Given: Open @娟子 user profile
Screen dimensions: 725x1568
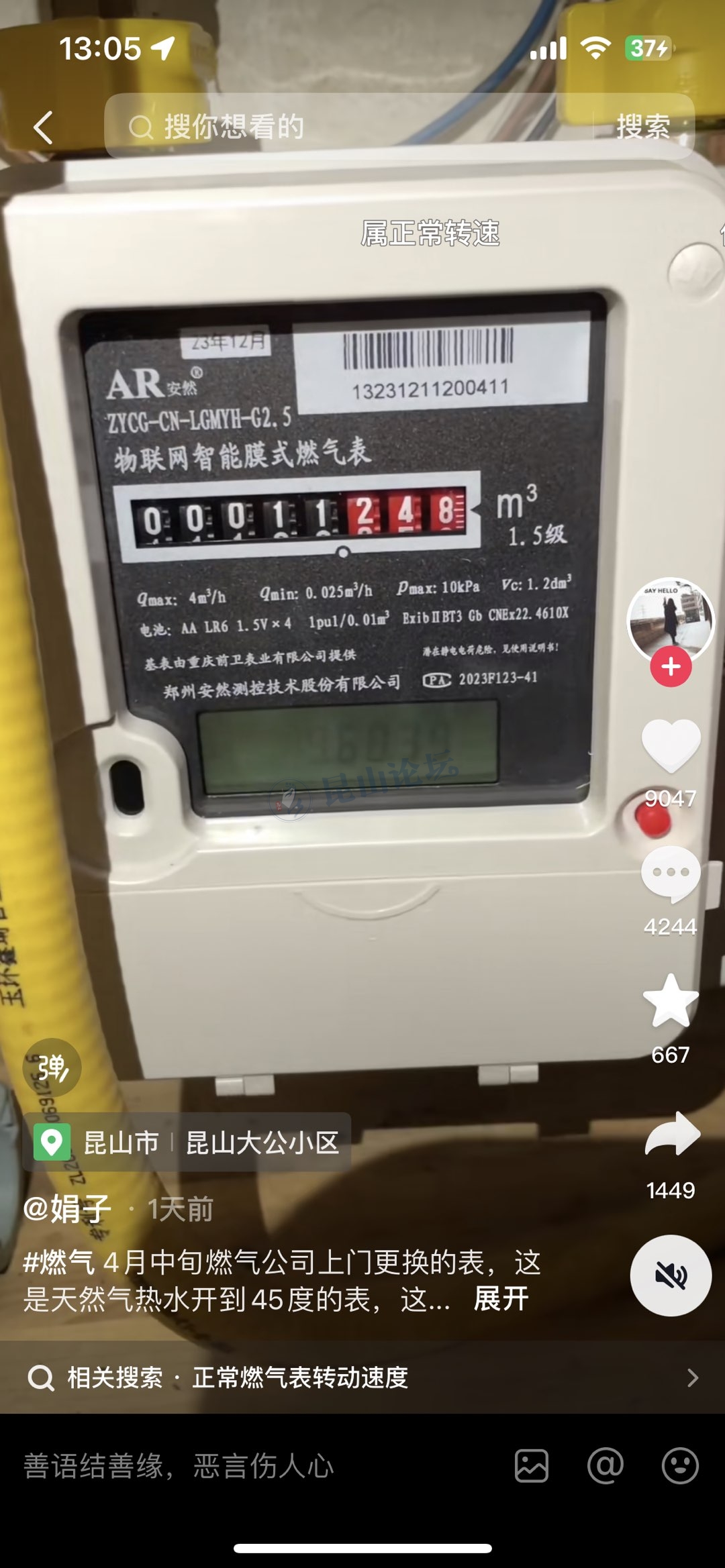Looking at the screenshot, I should coord(67,1209).
